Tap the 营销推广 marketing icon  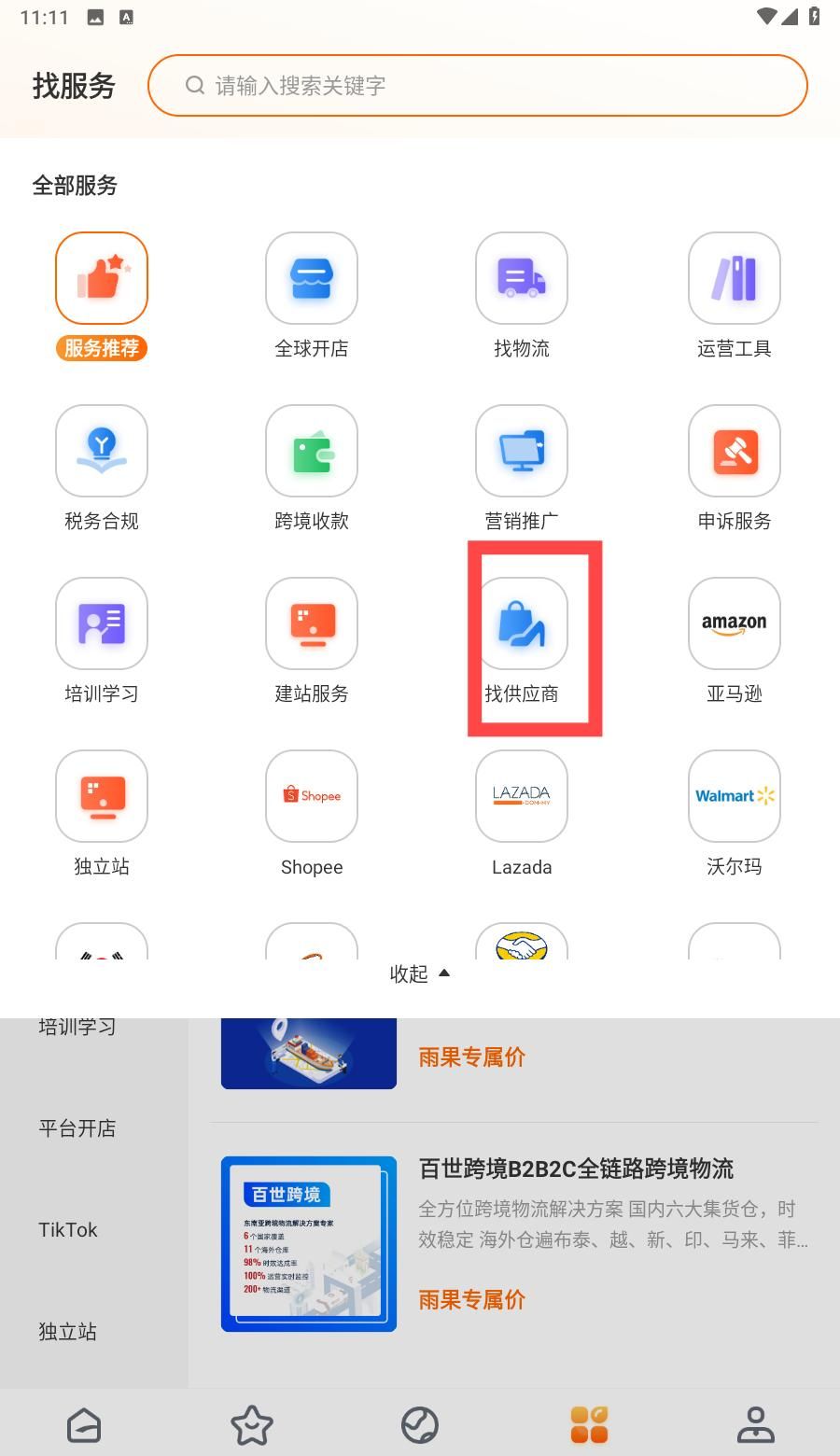pos(521,451)
